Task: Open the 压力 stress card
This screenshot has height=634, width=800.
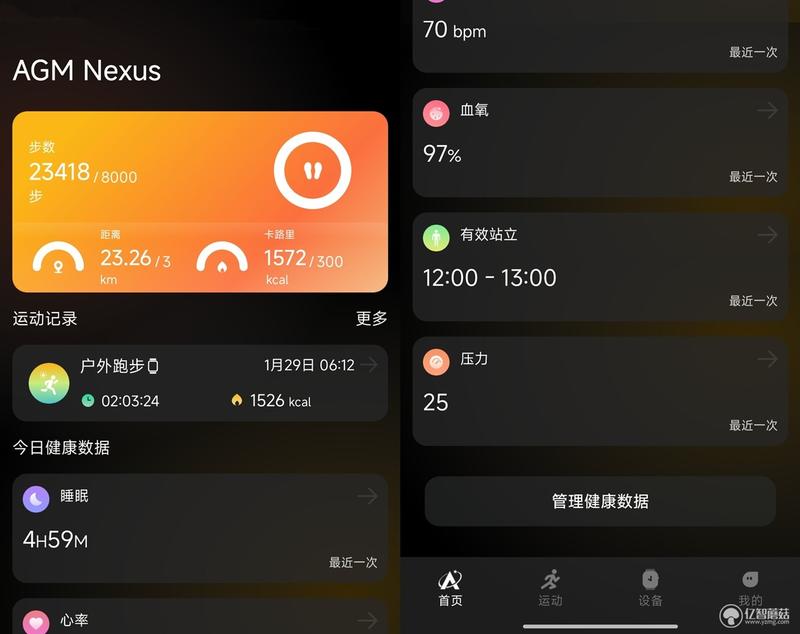Action: (x=600, y=390)
